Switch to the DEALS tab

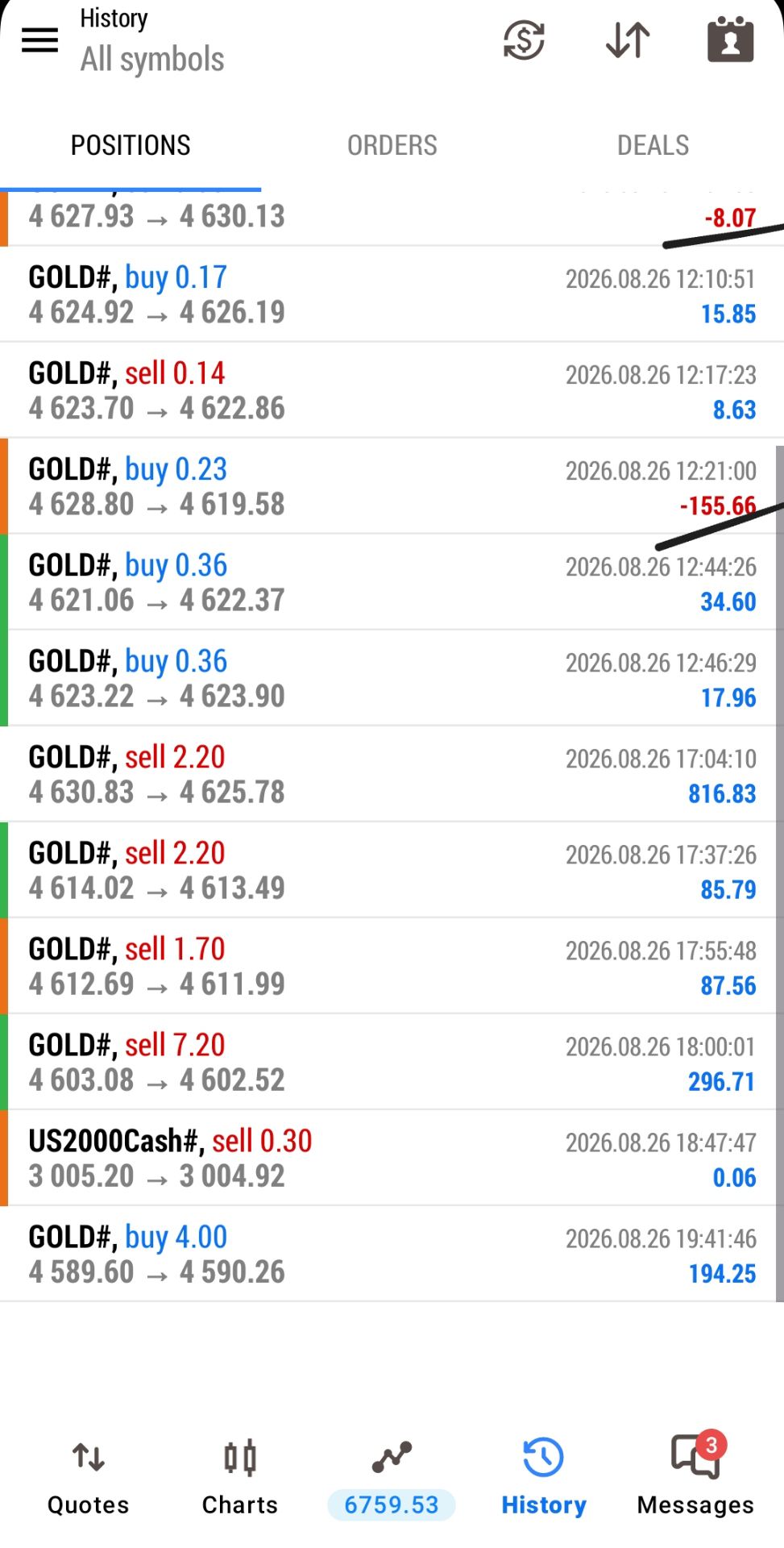[x=653, y=145]
